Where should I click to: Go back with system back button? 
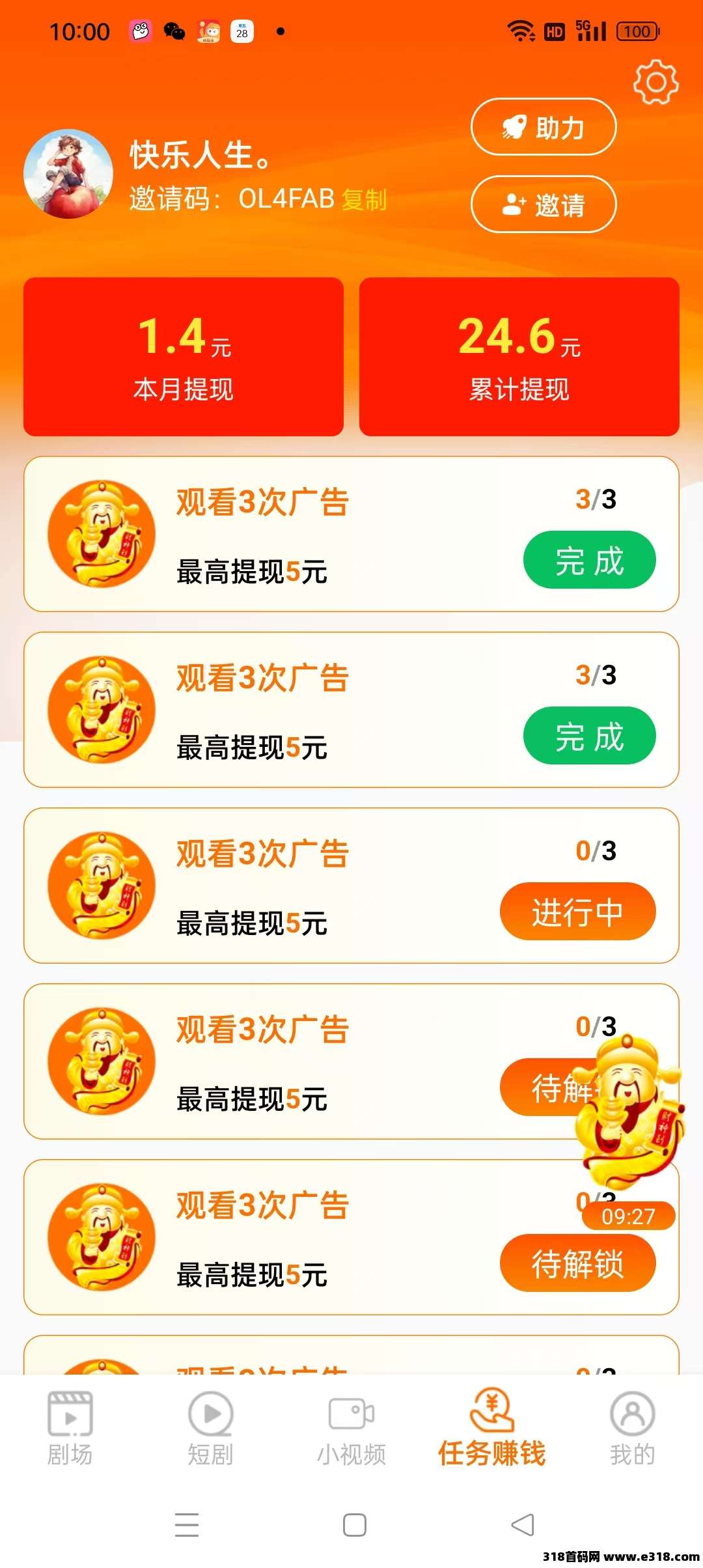(523, 1525)
